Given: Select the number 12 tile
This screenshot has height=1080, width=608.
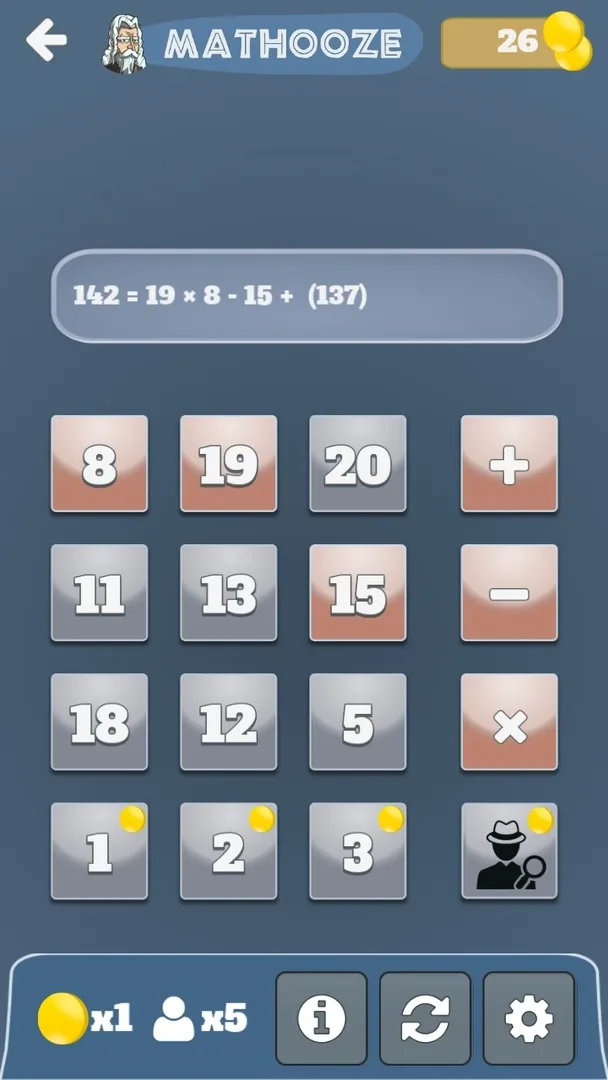Looking at the screenshot, I should click(228, 722).
